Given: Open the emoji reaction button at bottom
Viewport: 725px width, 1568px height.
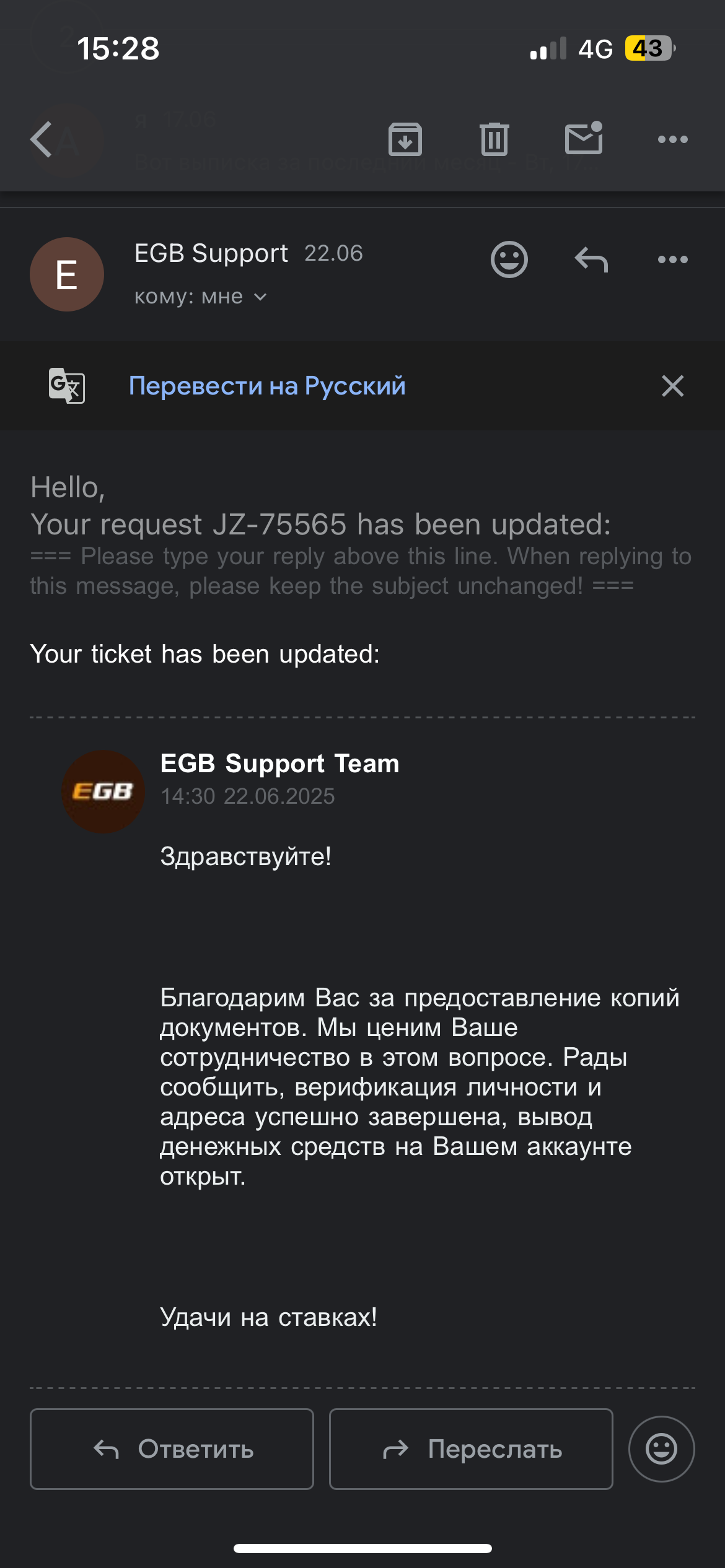Looking at the screenshot, I should point(661,1449).
